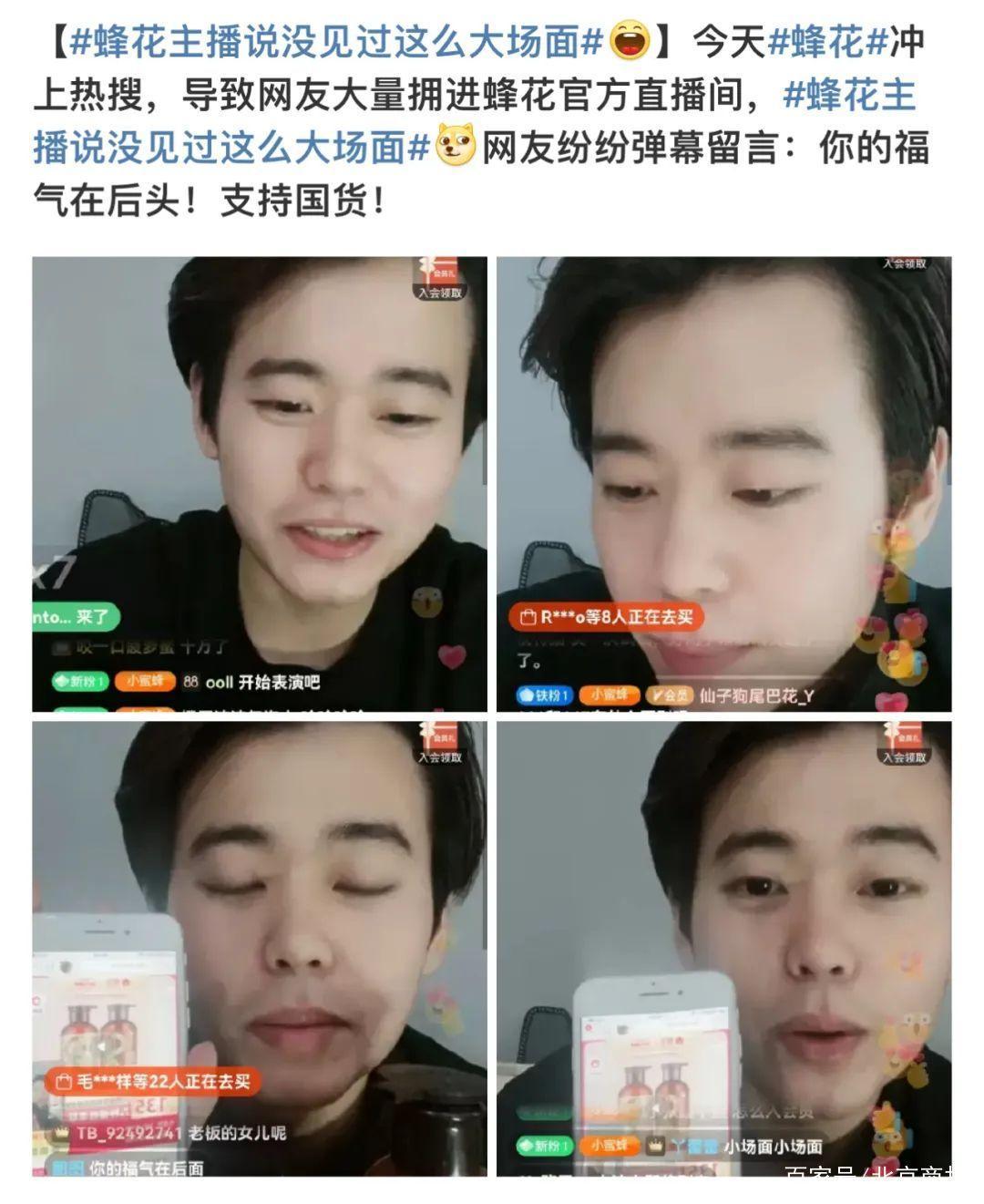Click the V会员 member badge

[671, 694]
